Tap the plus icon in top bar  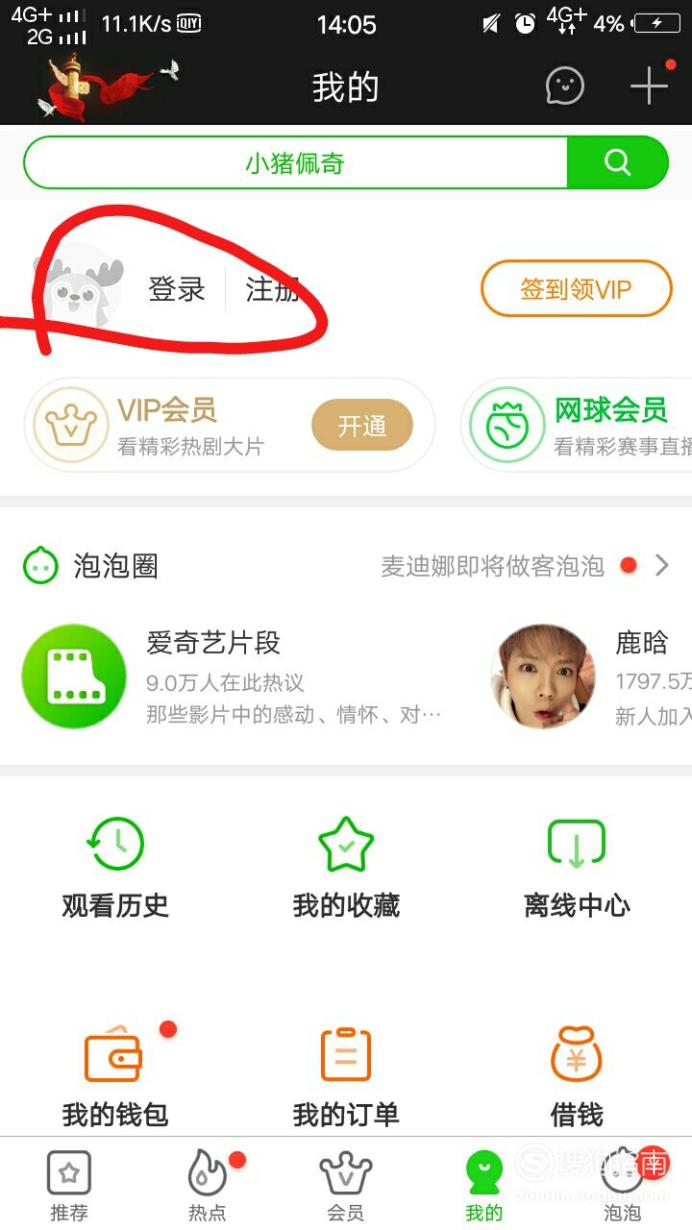coord(648,86)
